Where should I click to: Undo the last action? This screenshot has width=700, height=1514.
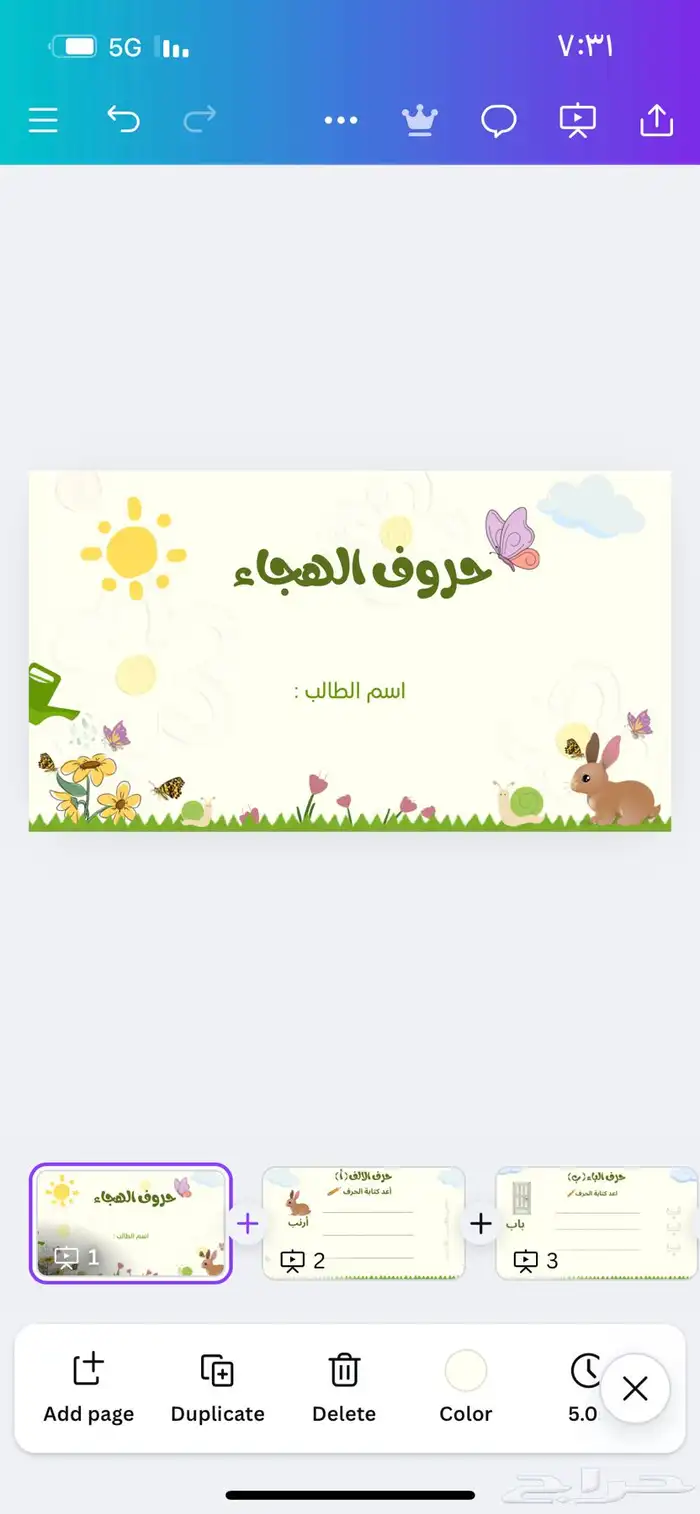(123, 120)
